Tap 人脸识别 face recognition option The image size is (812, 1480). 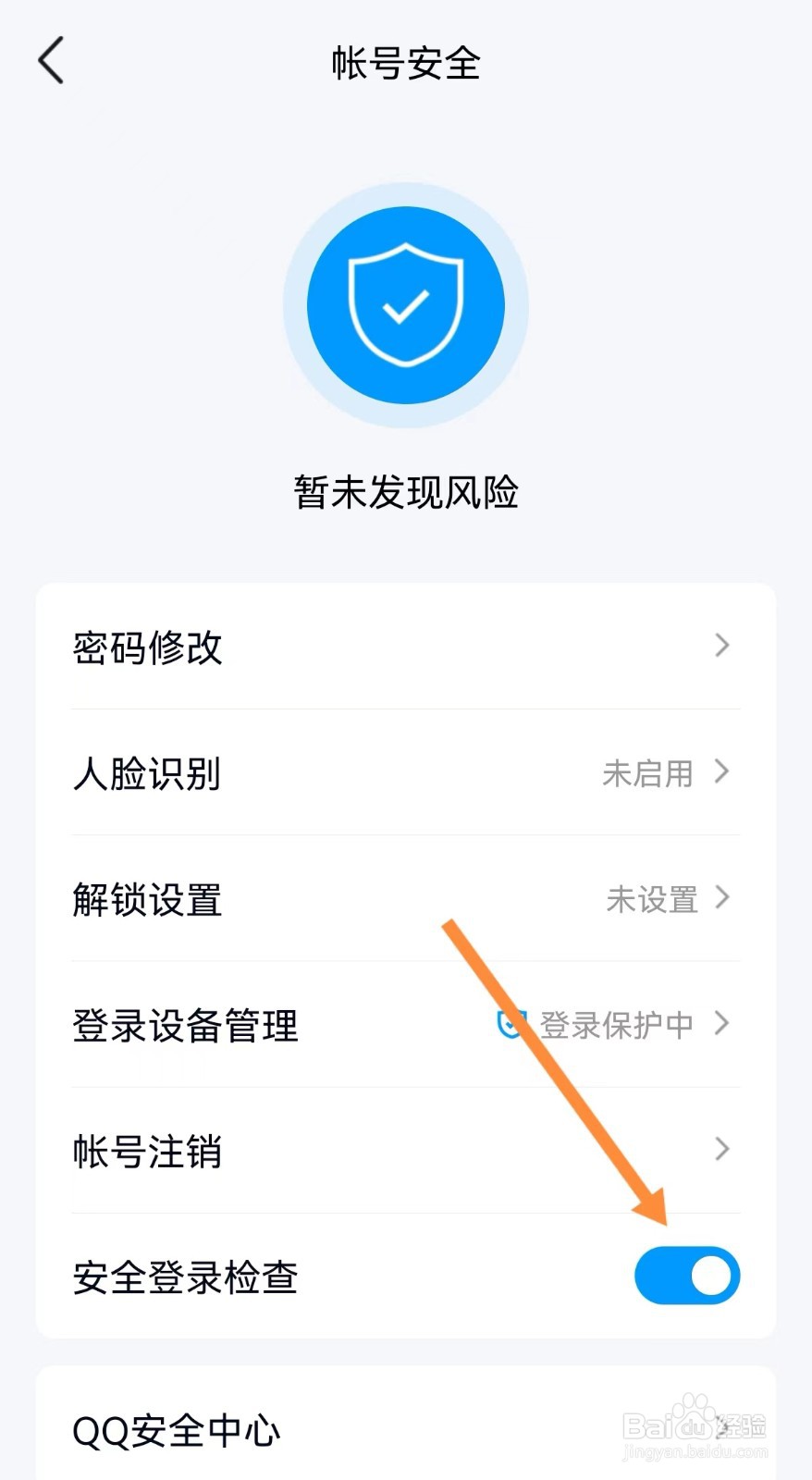click(x=147, y=774)
